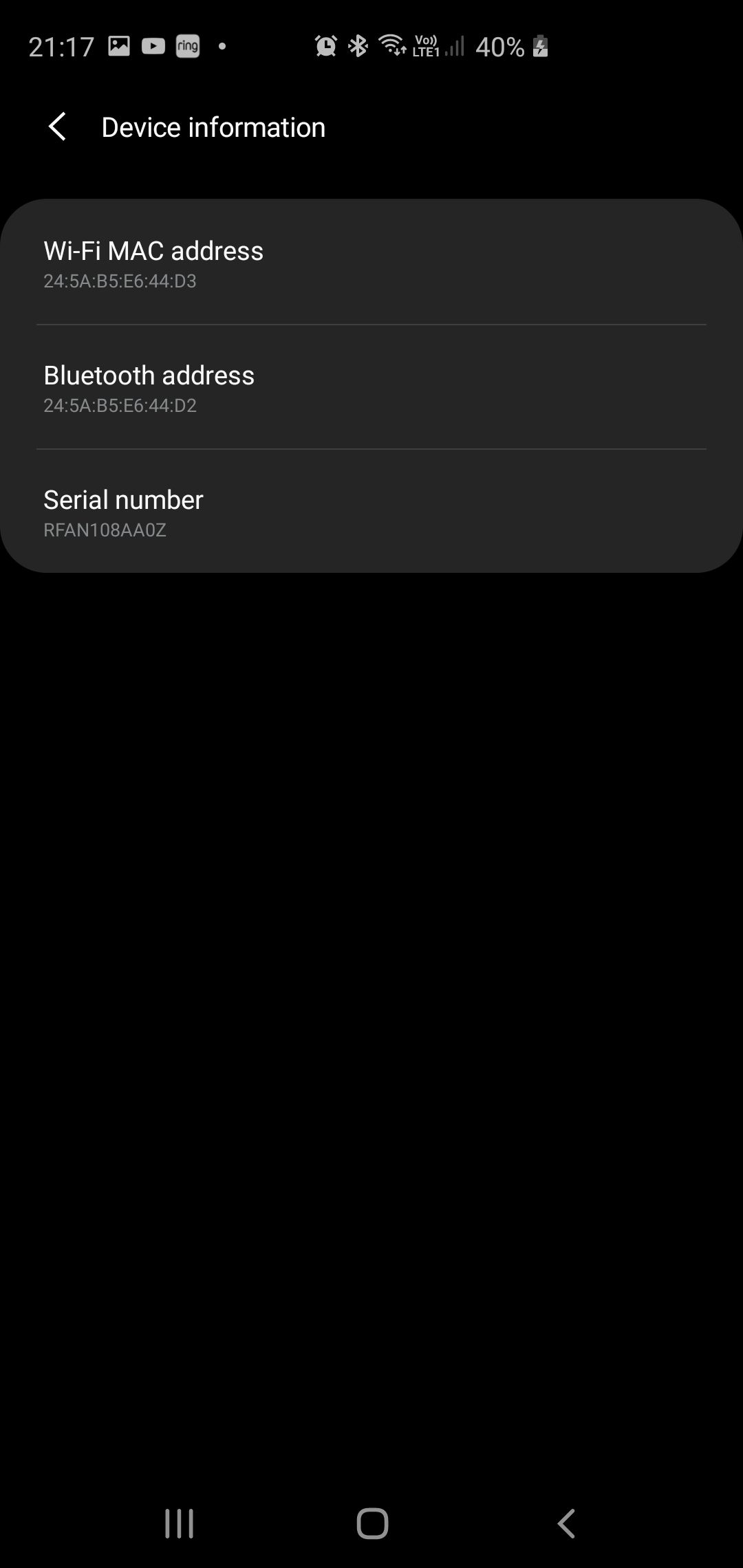Tap the Serial number row
The image size is (743, 1568).
click(x=371, y=512)
